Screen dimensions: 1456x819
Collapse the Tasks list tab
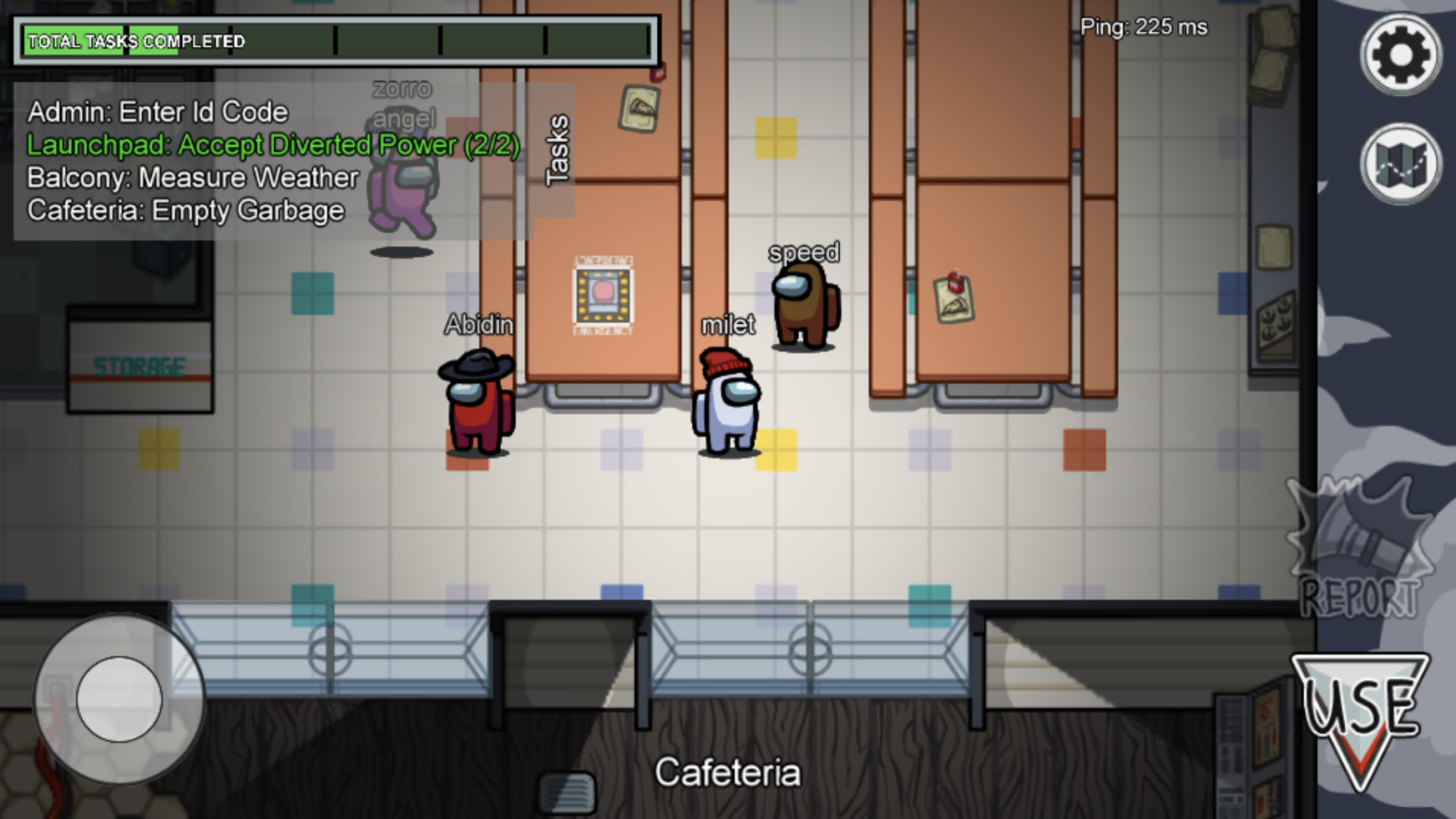click(557, 150)
